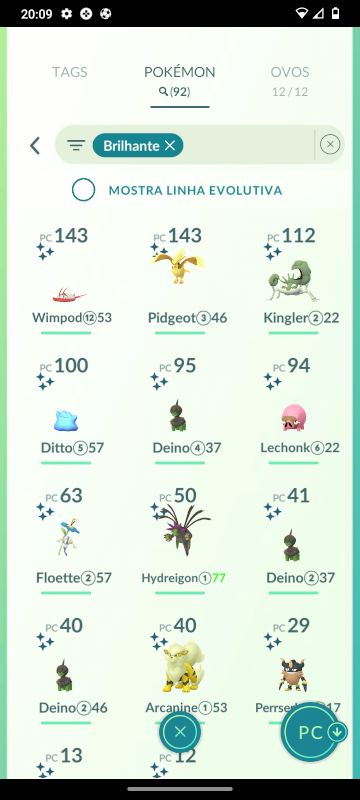Close the Pokémon storage screen
Viewport: 360px width, 800px height.
click(x=180, y=733)
